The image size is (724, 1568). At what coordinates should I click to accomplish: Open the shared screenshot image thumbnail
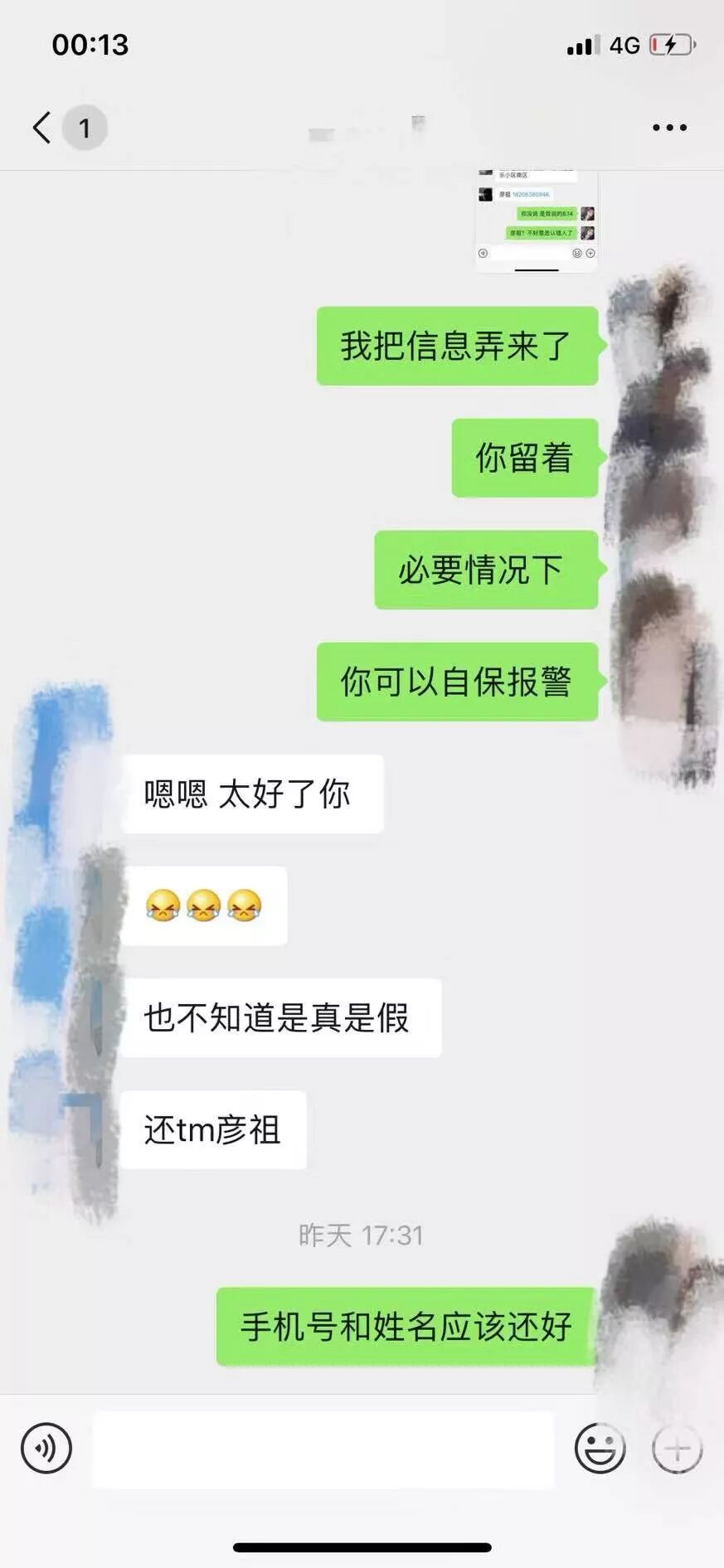537,220
